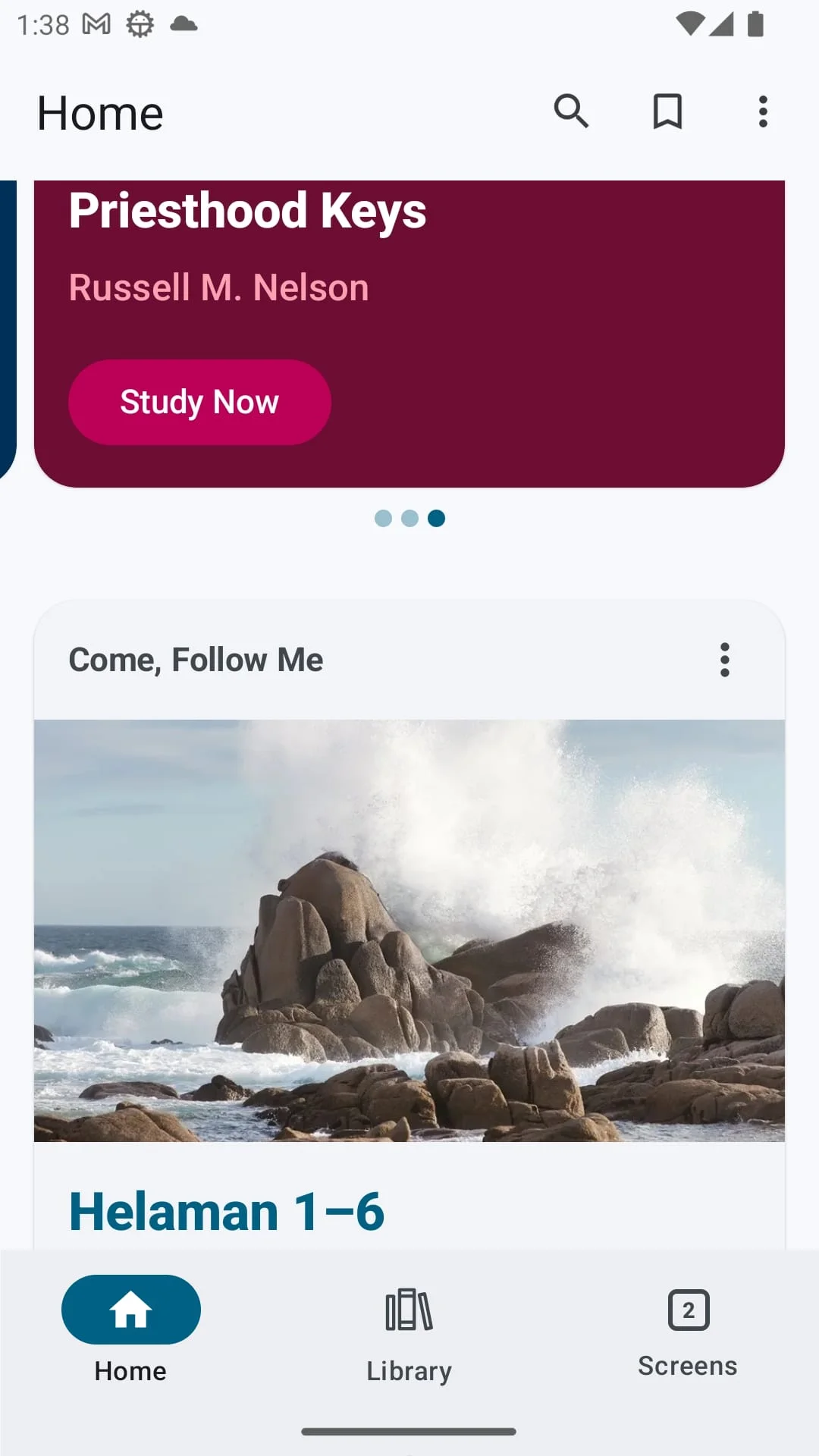Select the Home icon in the bottom navigation
This screenshot has width=819, height=1456.
pyautogui.click(x=130, y=1310)
